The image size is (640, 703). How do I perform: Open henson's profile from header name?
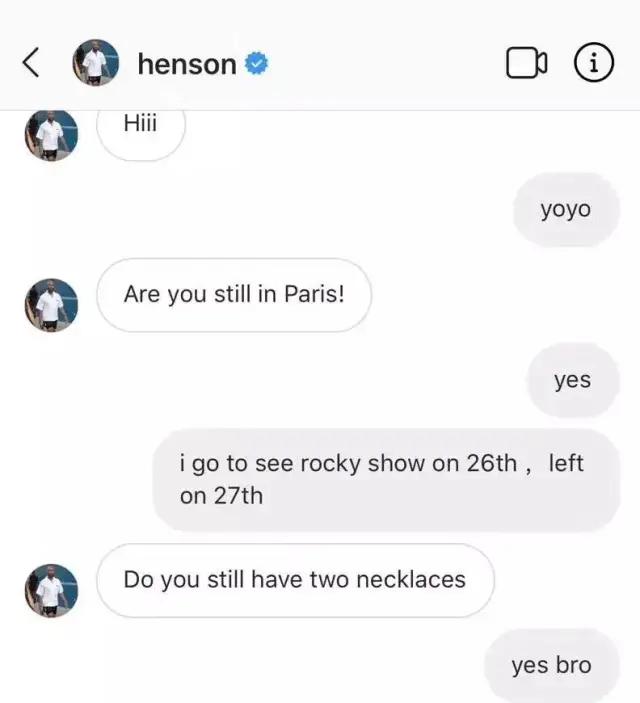click(x=187, y=64)
